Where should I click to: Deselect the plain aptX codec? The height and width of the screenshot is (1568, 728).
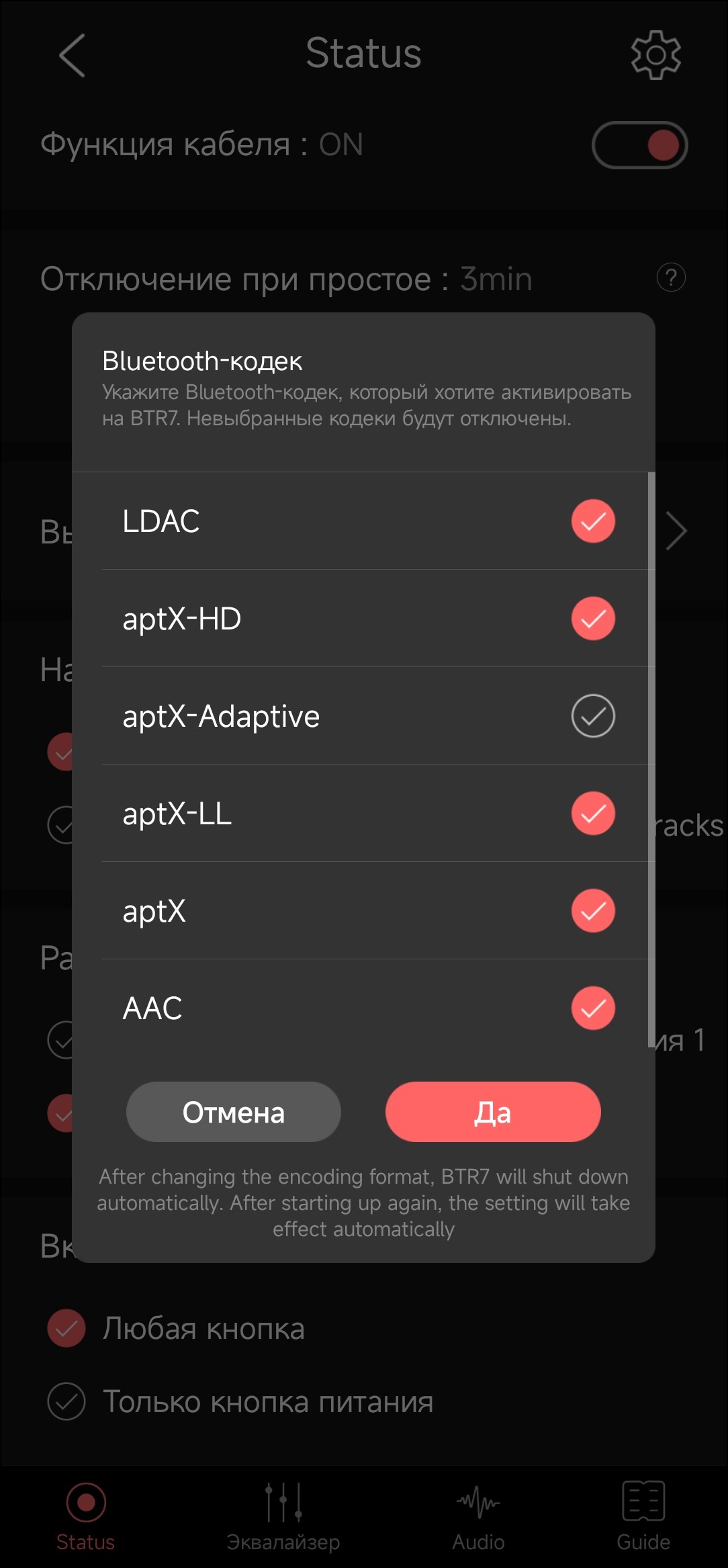click(592, 910)
